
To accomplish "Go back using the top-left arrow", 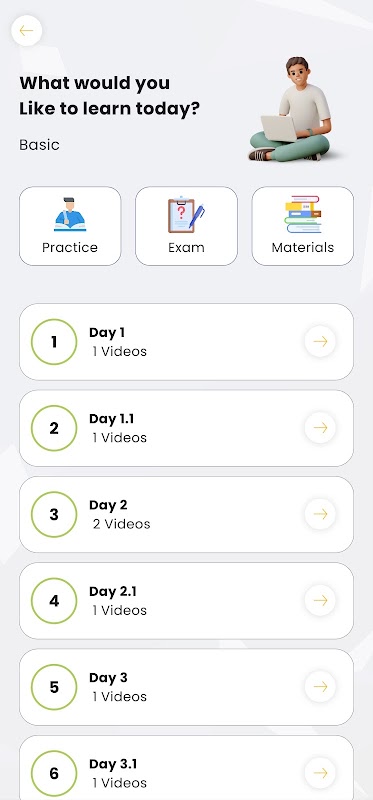I will [27, 31].
